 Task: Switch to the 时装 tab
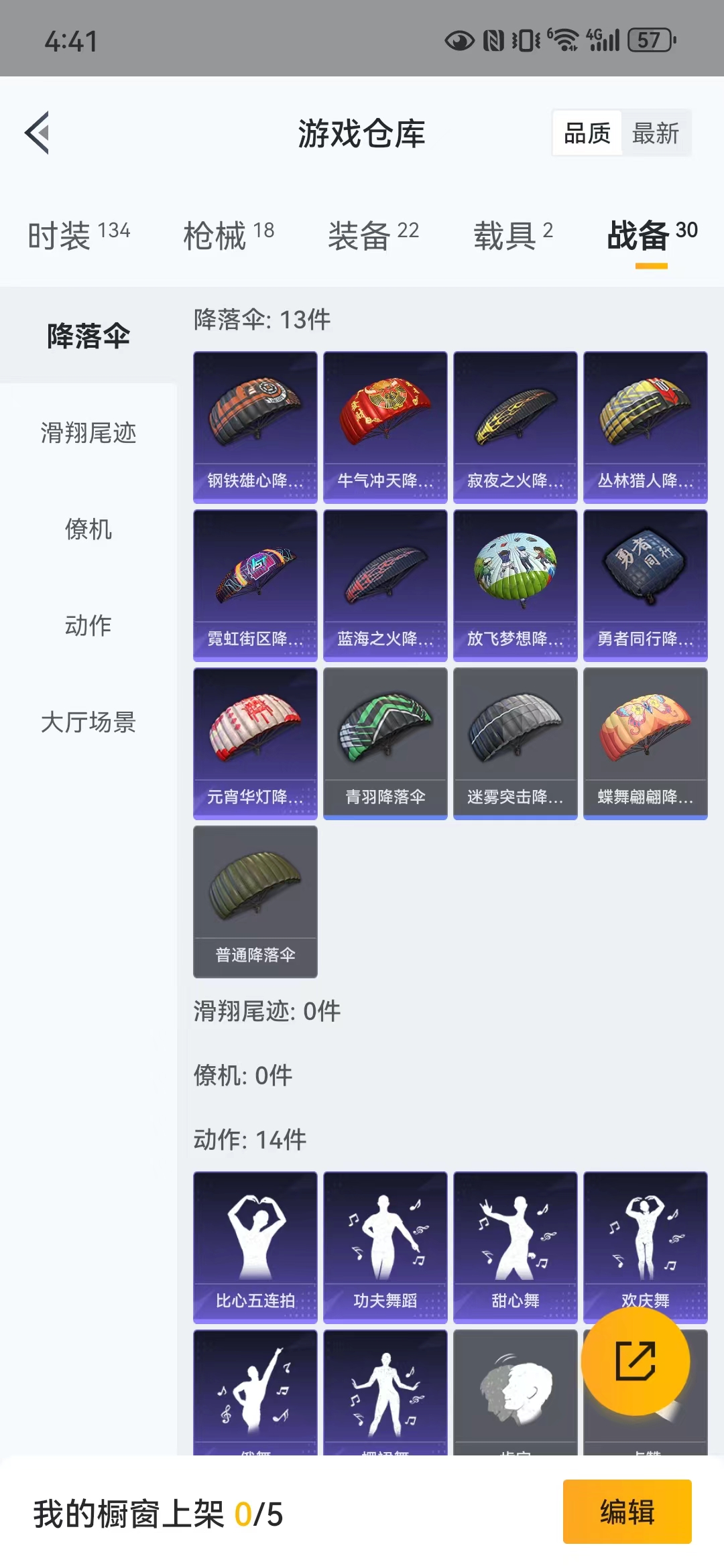click(x=79, y=235)
